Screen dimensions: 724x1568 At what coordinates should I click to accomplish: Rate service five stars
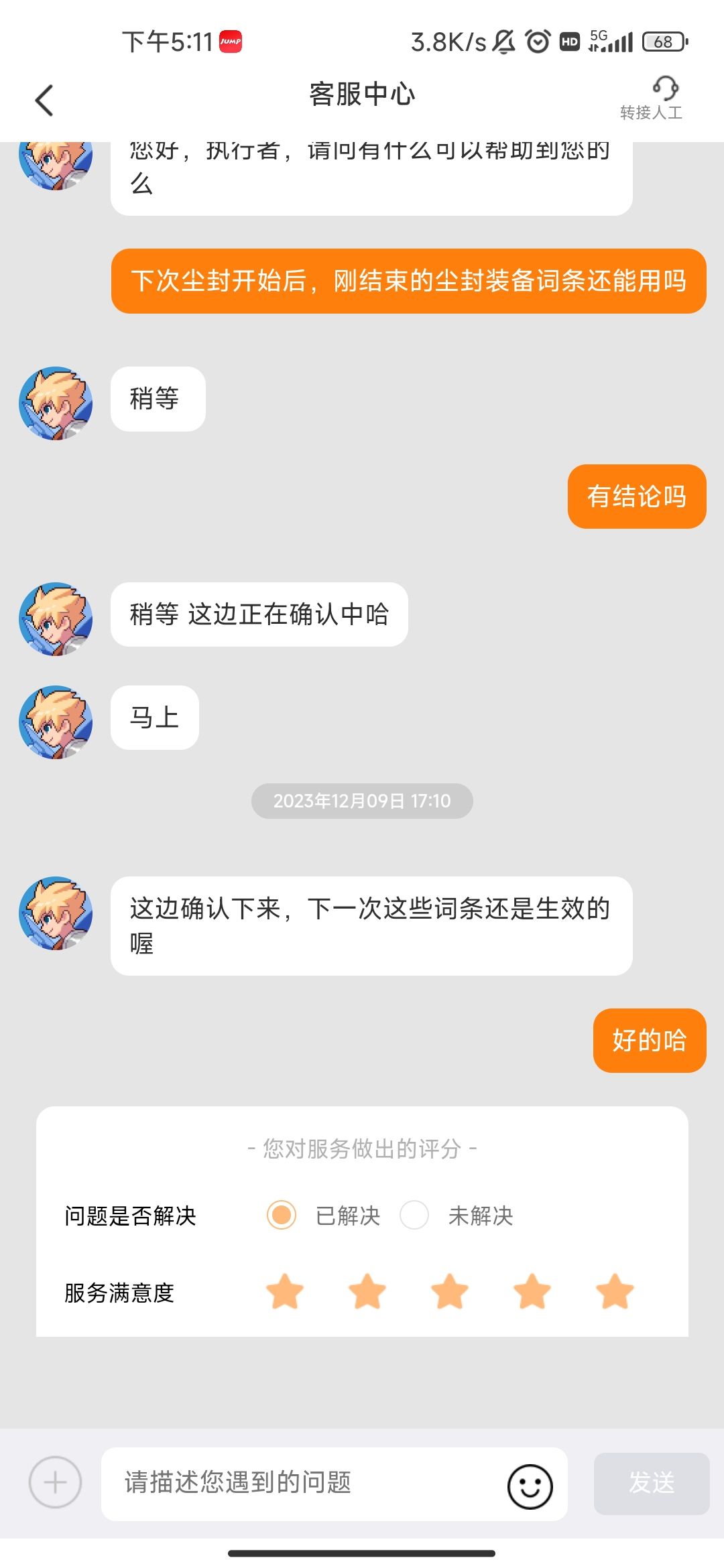click(615, 1291)
